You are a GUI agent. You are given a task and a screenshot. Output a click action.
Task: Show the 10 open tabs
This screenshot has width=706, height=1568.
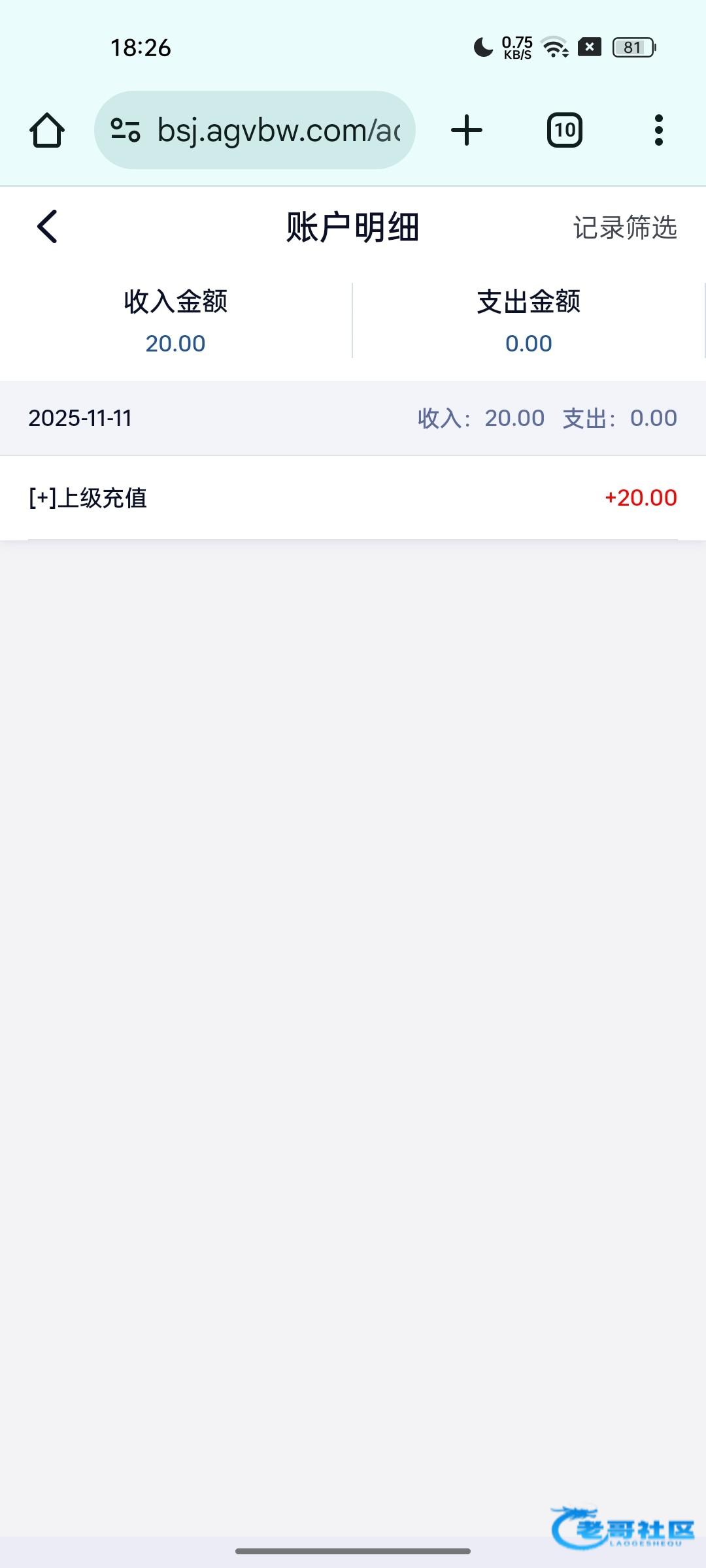[564, 130]
